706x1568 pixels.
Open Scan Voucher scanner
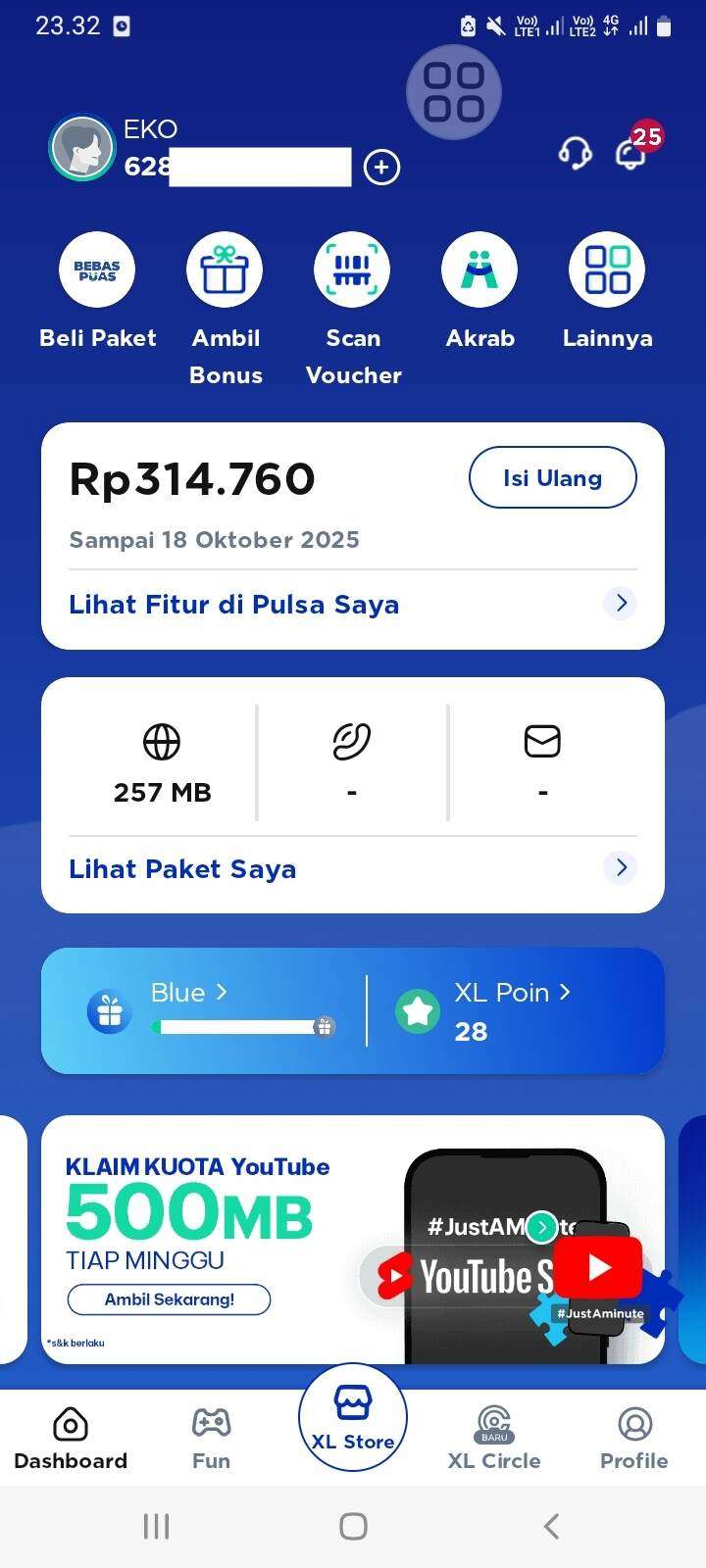[352, 269]
